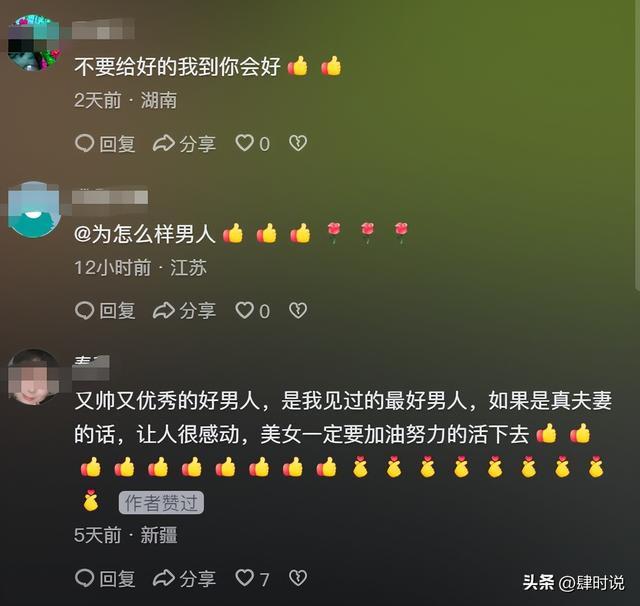Dislike the comment from 湖南
Screen dimensions: 640x606
(x=297, y=144)
